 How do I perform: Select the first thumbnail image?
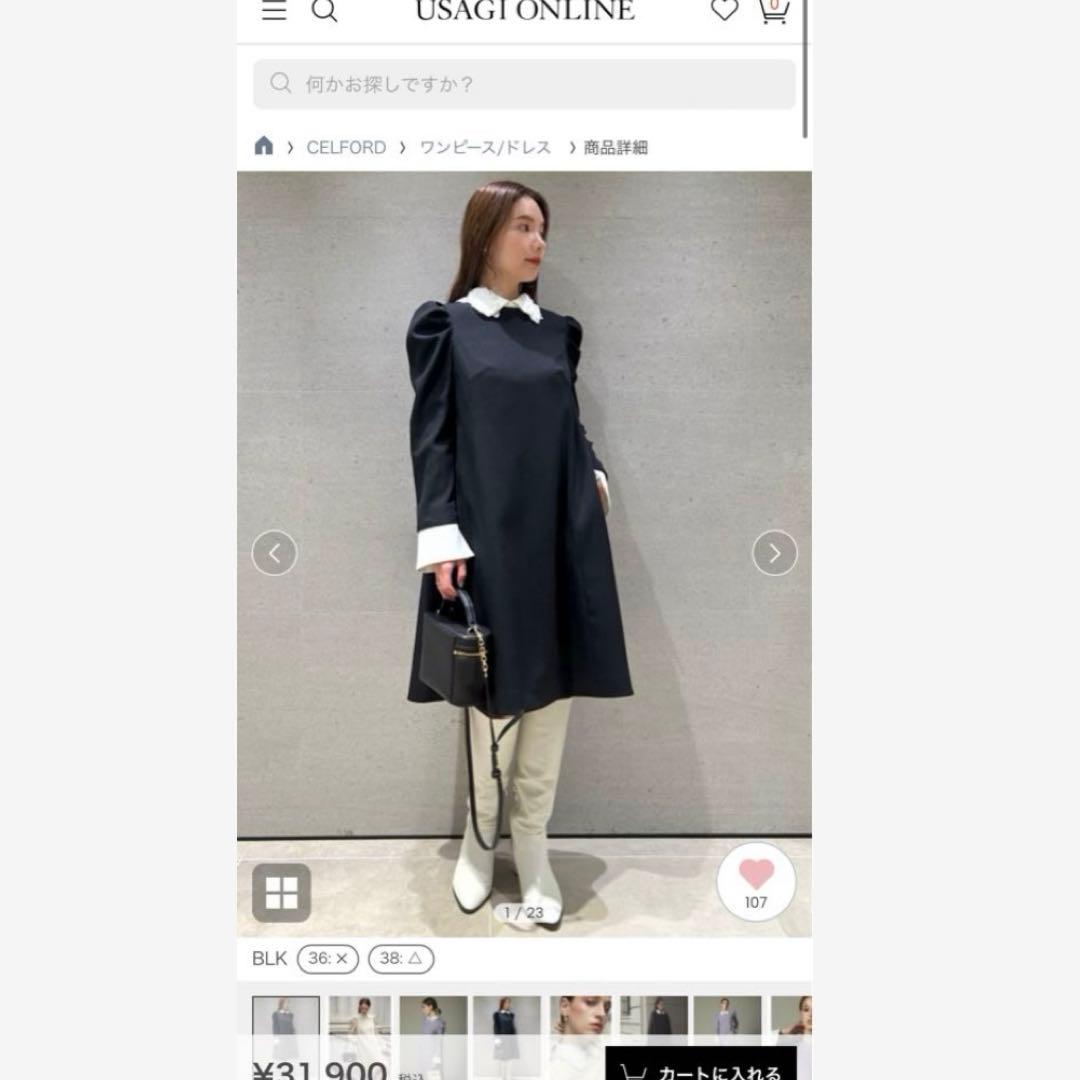pos(286,1020)
